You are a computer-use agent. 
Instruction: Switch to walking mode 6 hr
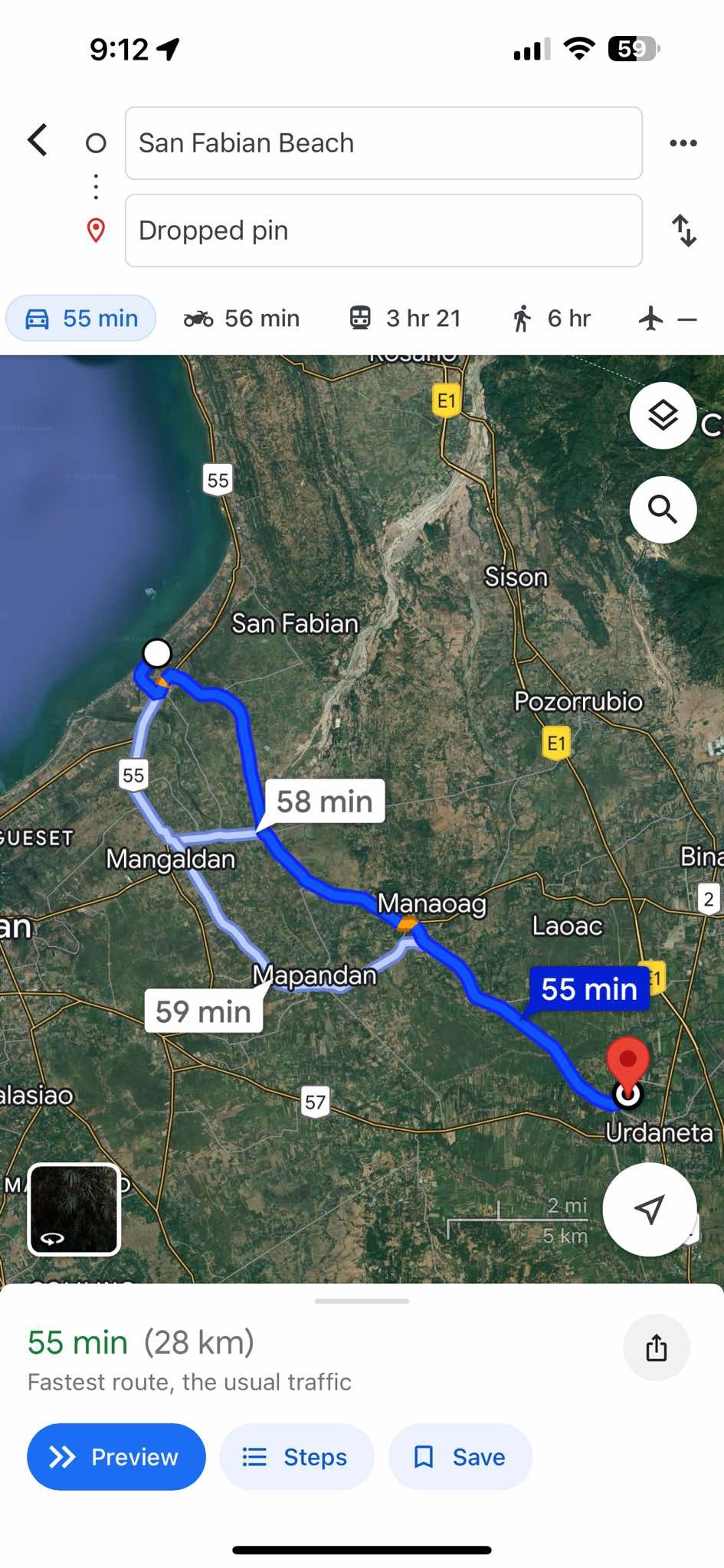[551, 318]
